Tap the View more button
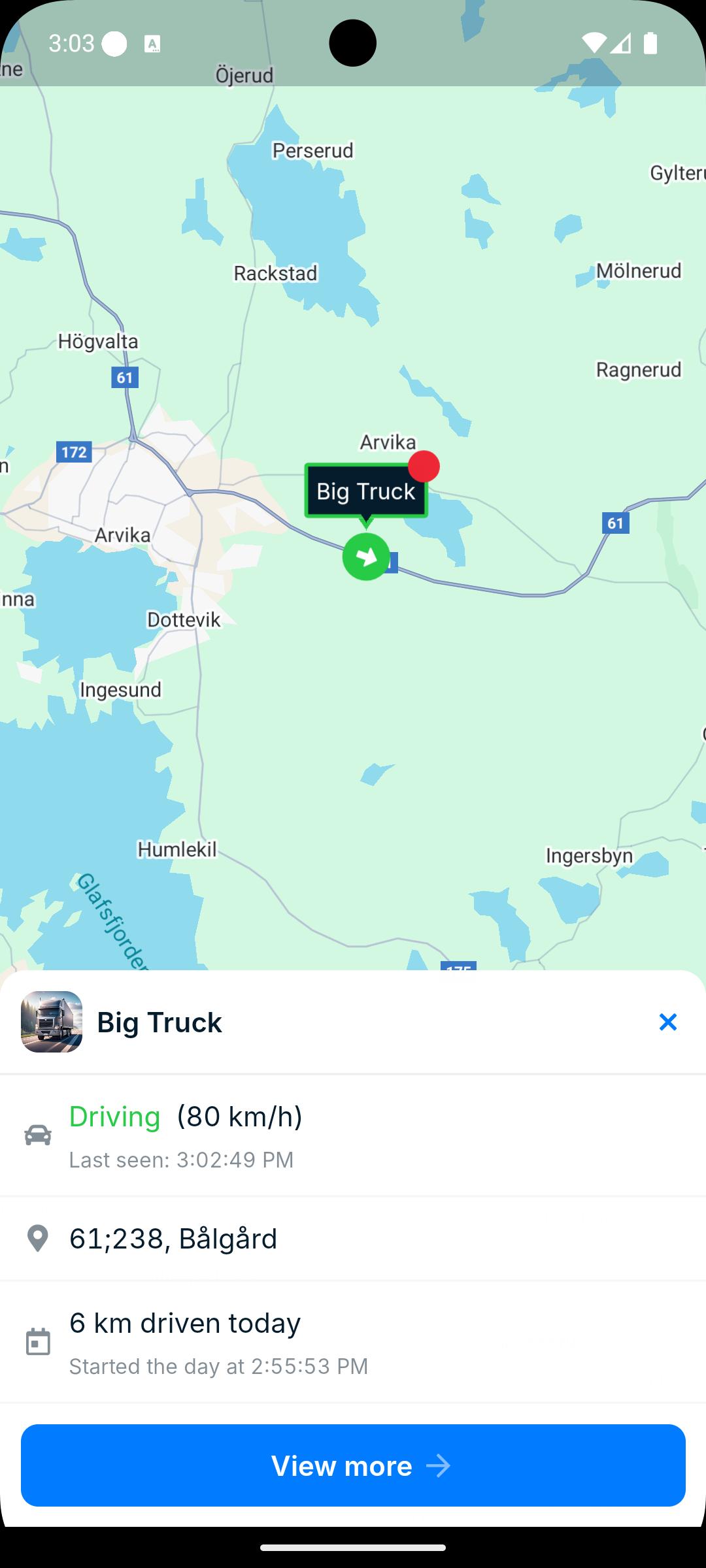706x1568 pixels. coord(353,1465)
